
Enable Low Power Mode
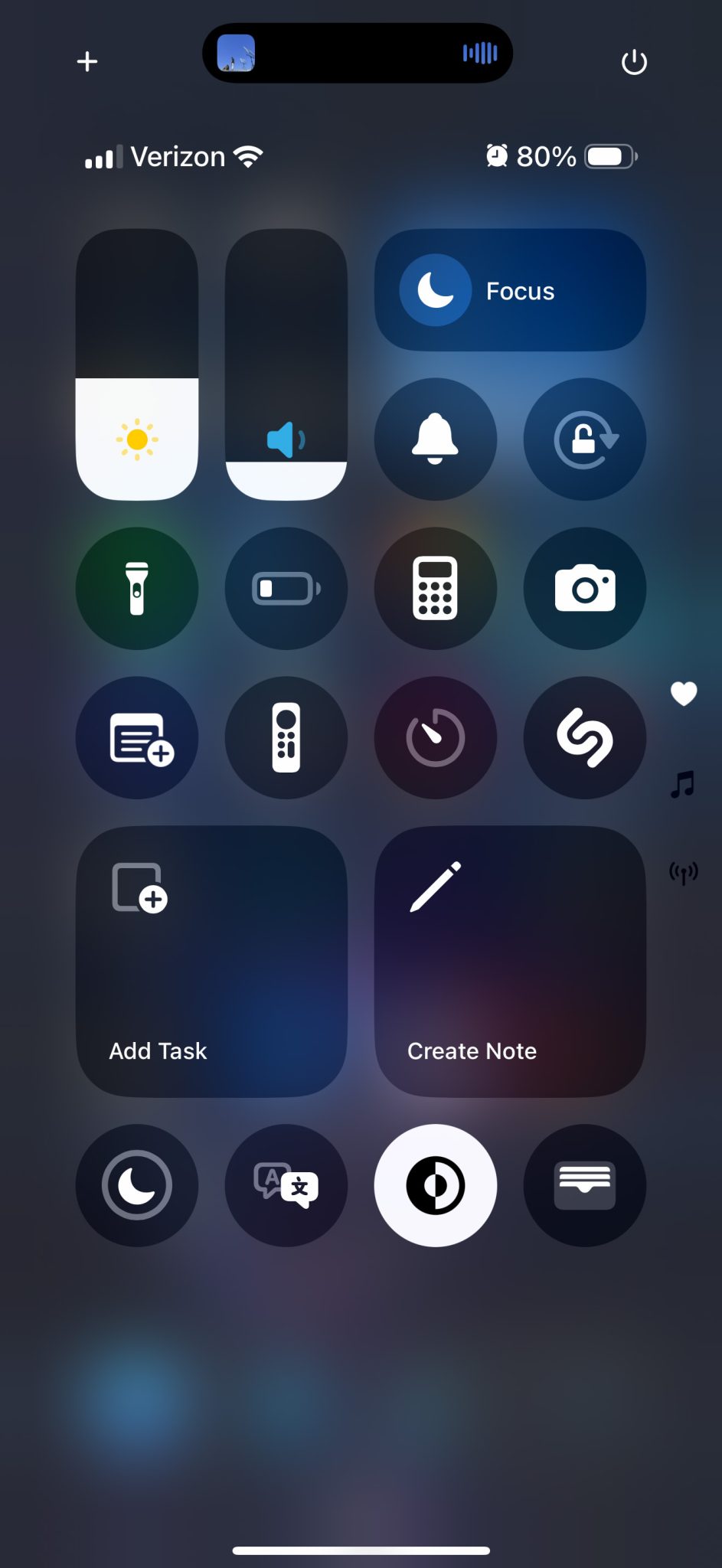click(286, 586)
